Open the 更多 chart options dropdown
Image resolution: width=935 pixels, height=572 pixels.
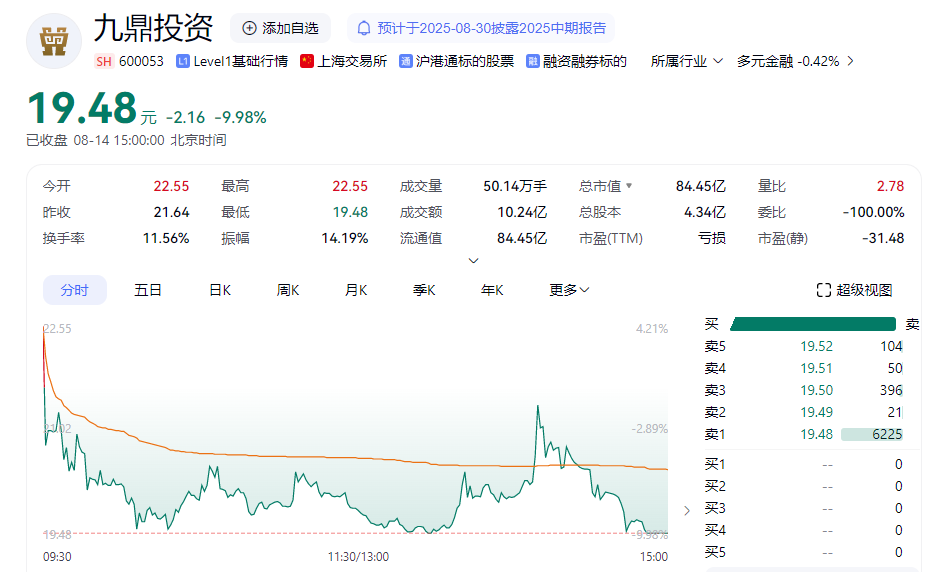[x=568, y=290]
